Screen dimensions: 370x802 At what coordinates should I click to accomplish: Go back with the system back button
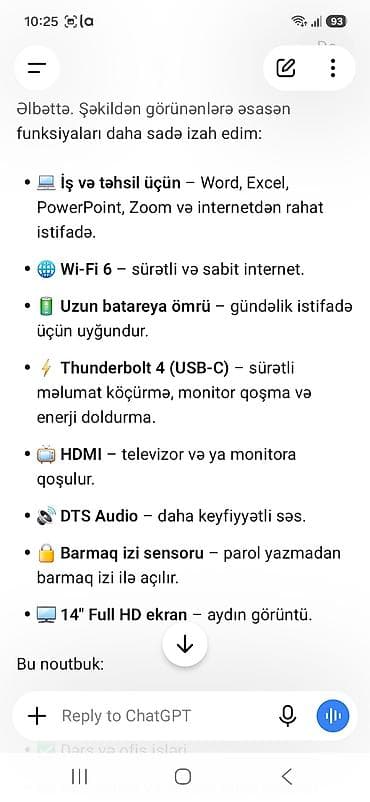click(x=288, y=777)
